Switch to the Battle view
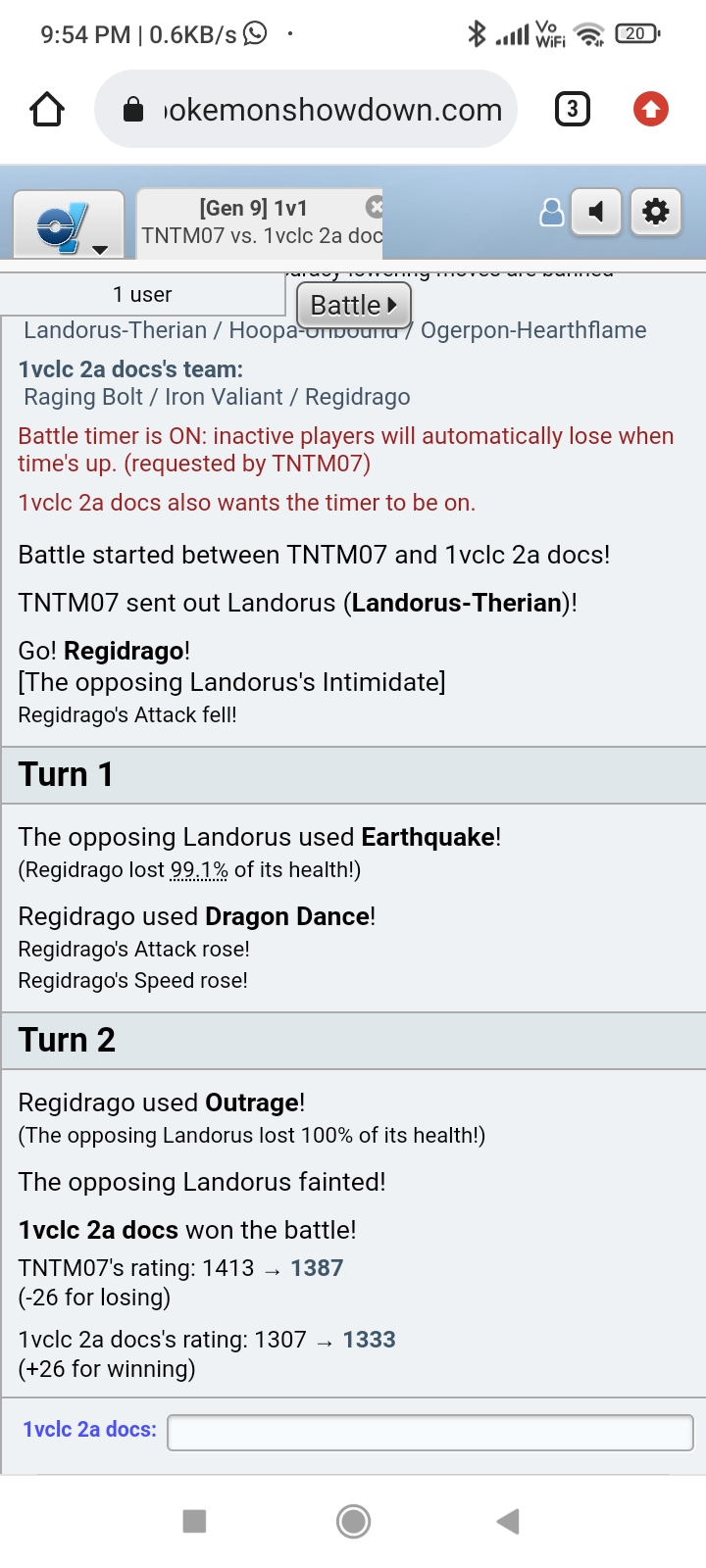Screen dimensions: 706x1568 [353, 305]
